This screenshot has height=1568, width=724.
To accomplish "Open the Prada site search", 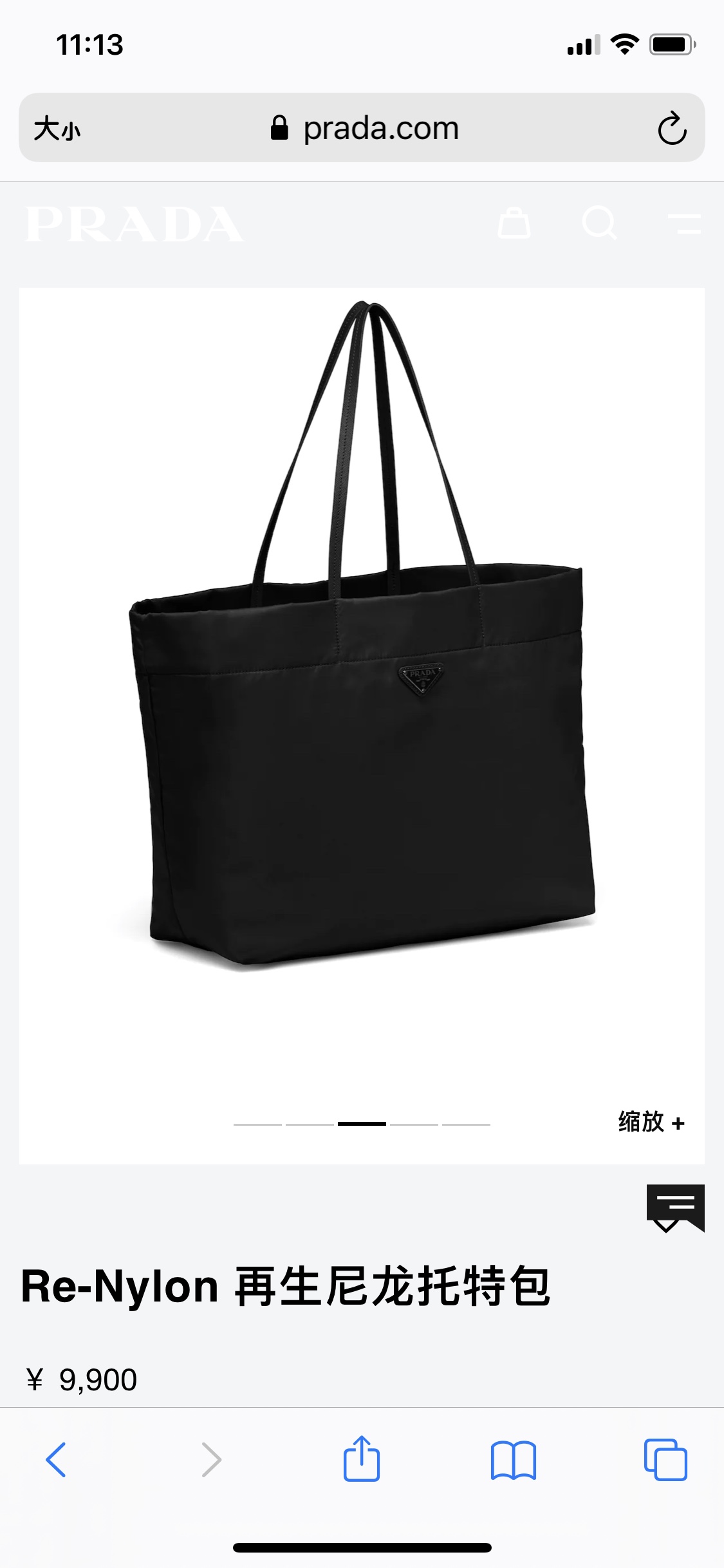I will (x=600, y=223).
